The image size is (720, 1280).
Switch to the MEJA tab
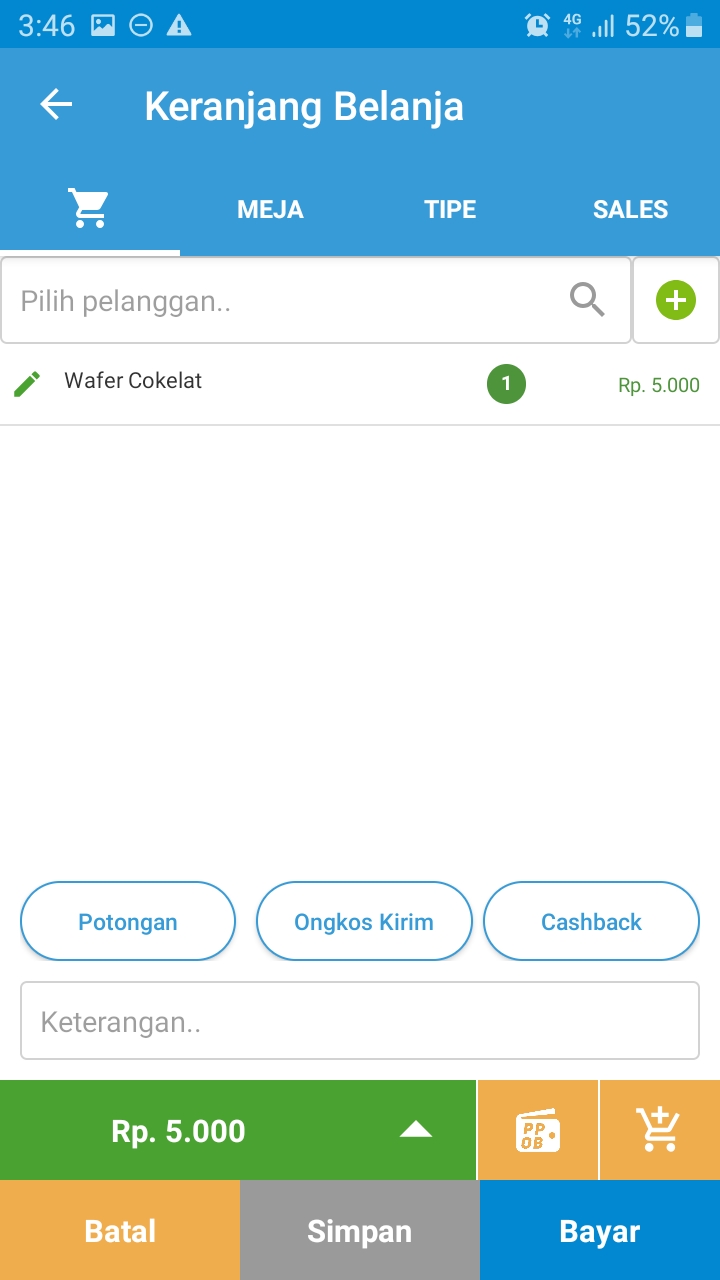[x=270, y=209]
